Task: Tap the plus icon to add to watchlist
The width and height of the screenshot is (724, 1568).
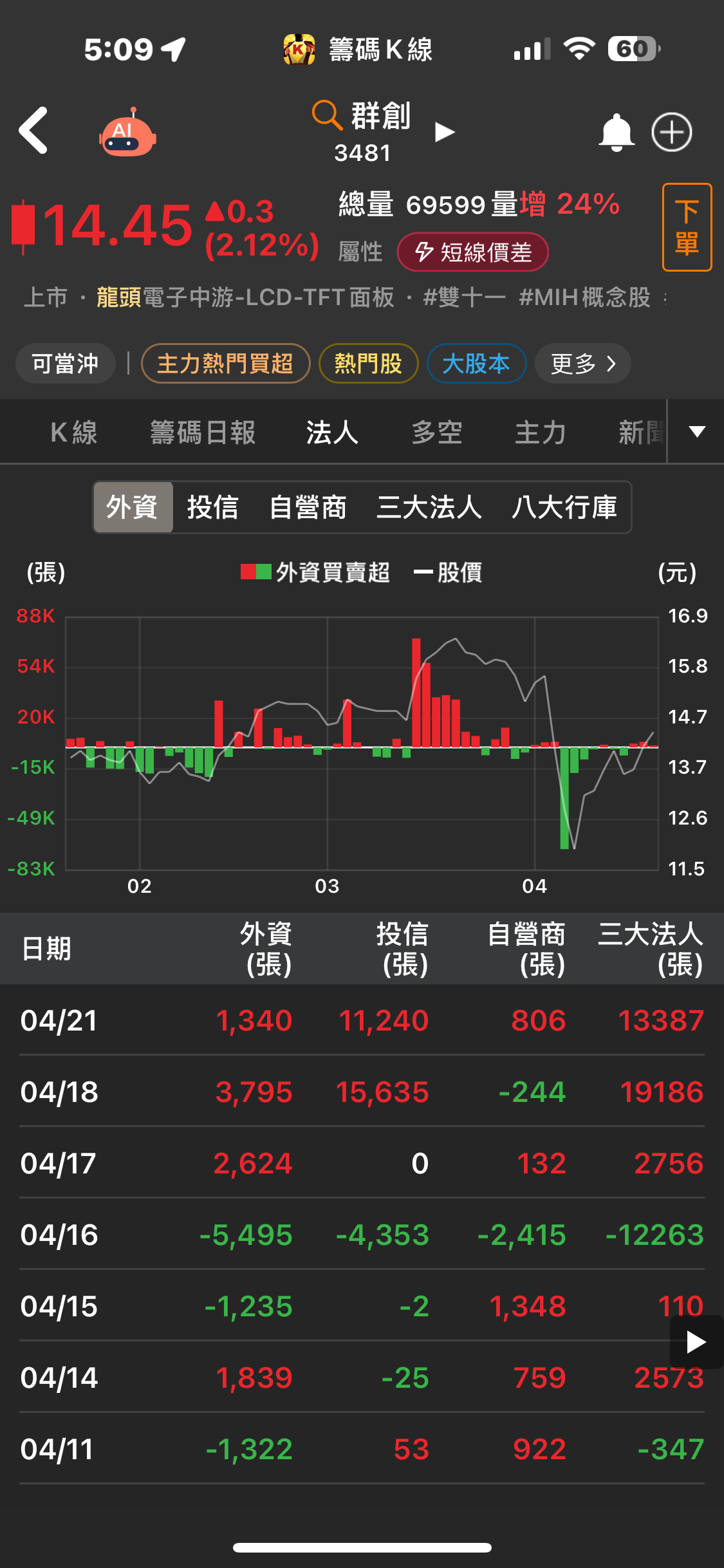Action: click(671, 131)
